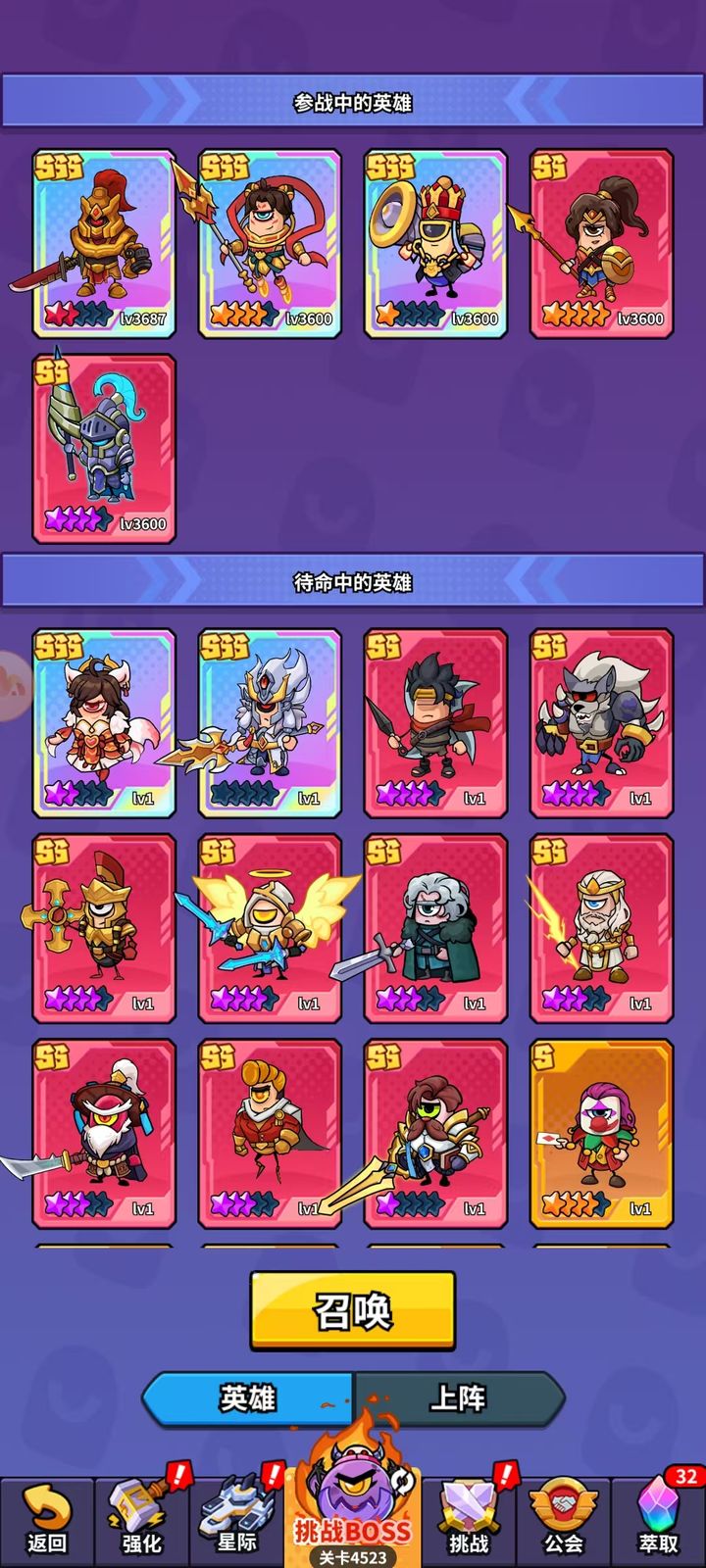Select fox girl SSS standby hero
Image resolution: width=706 pixels, height=1568 pixels.
(104, 722)
